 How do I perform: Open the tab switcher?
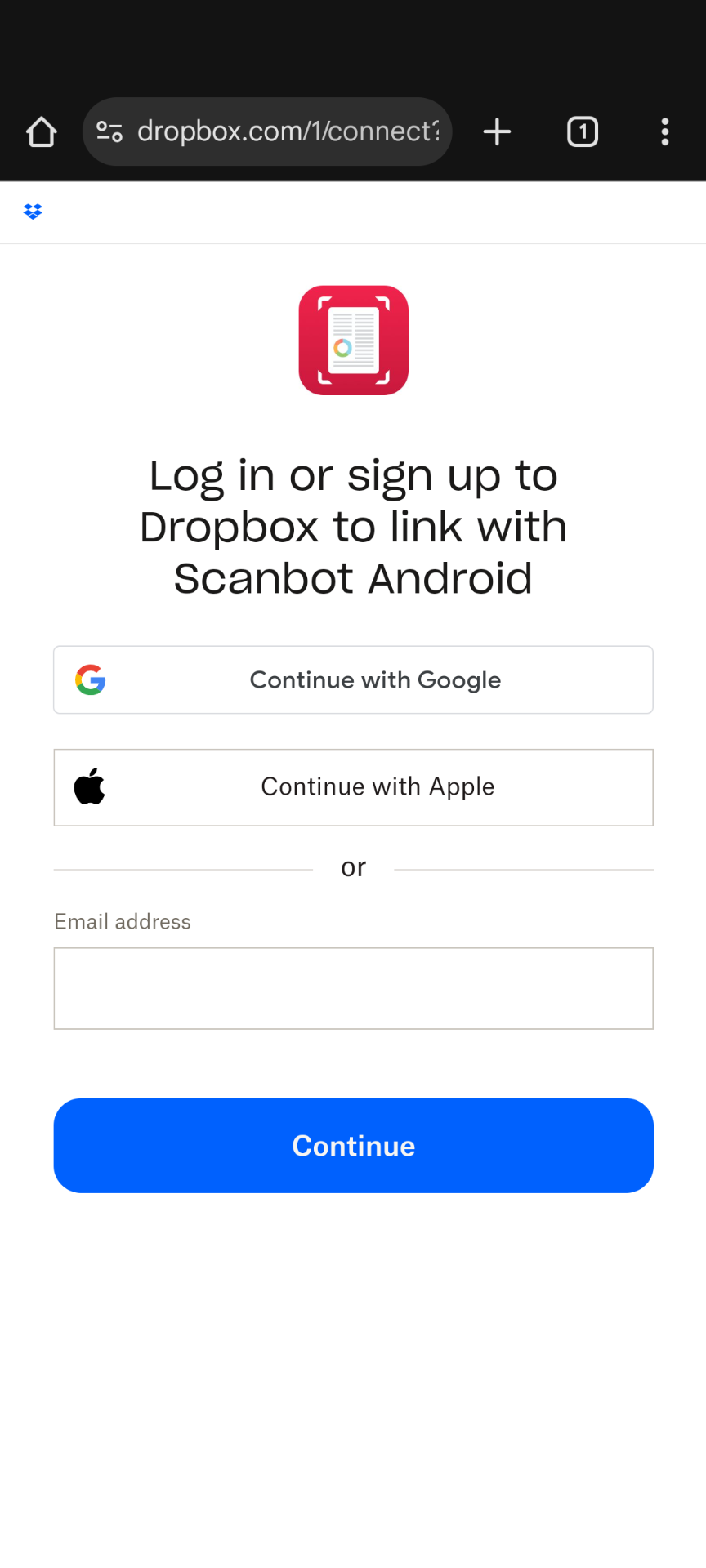coord(583,131)
